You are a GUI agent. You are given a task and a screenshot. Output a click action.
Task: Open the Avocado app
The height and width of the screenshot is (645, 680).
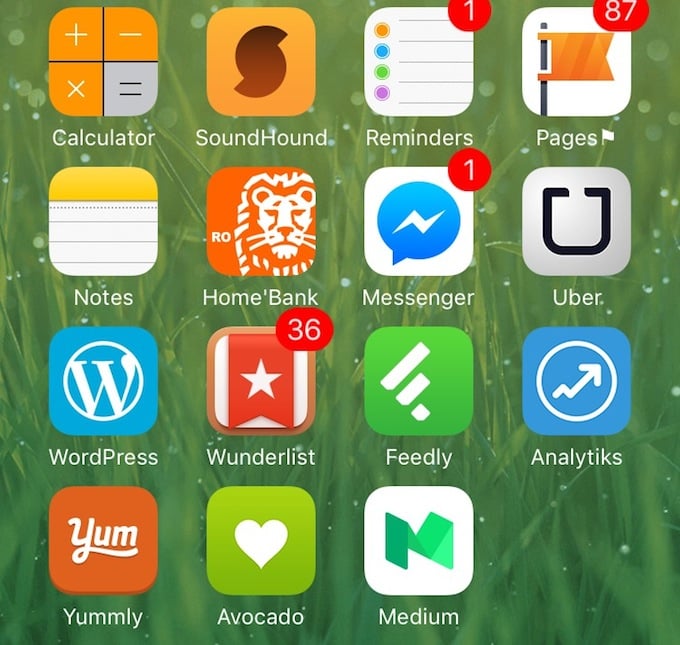pyautogui.click(x=261, y=541)
